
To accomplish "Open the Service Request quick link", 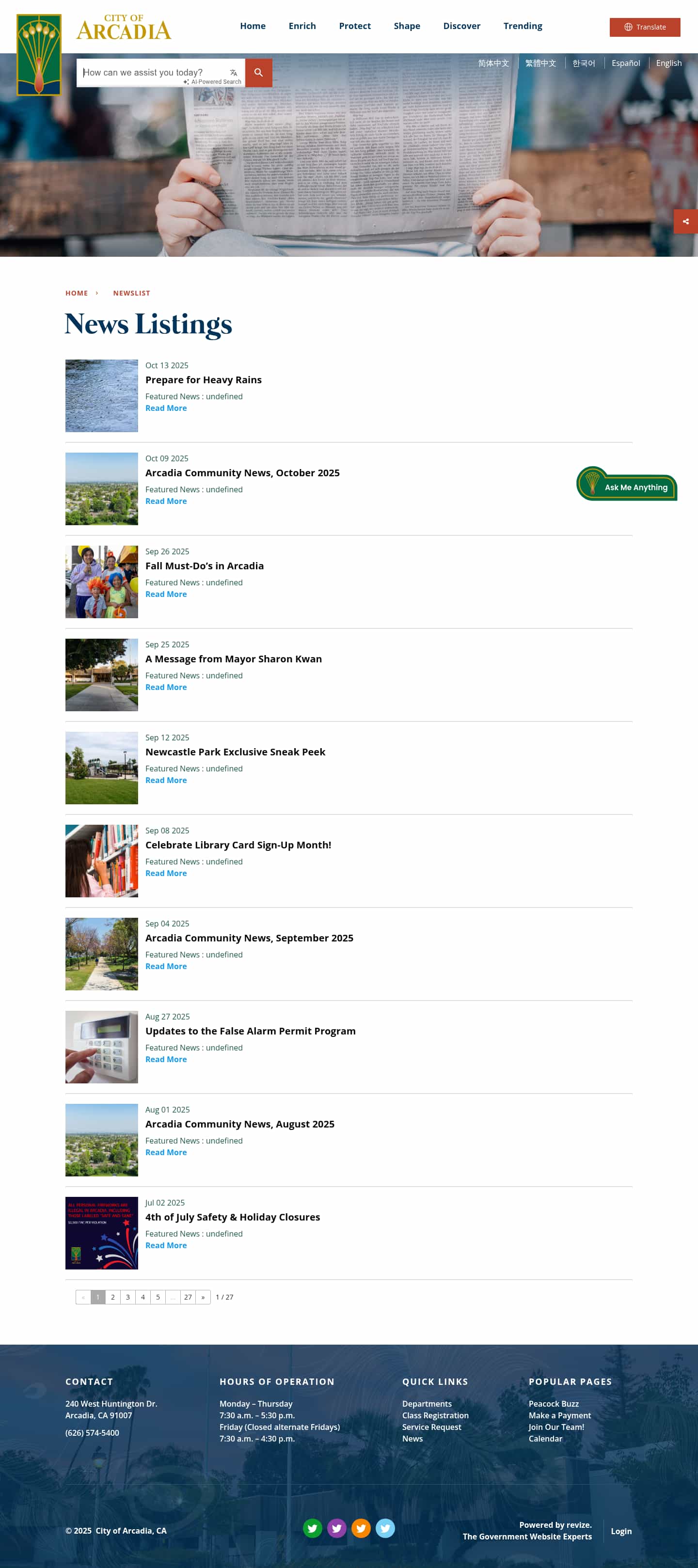I will (431, 1427).
